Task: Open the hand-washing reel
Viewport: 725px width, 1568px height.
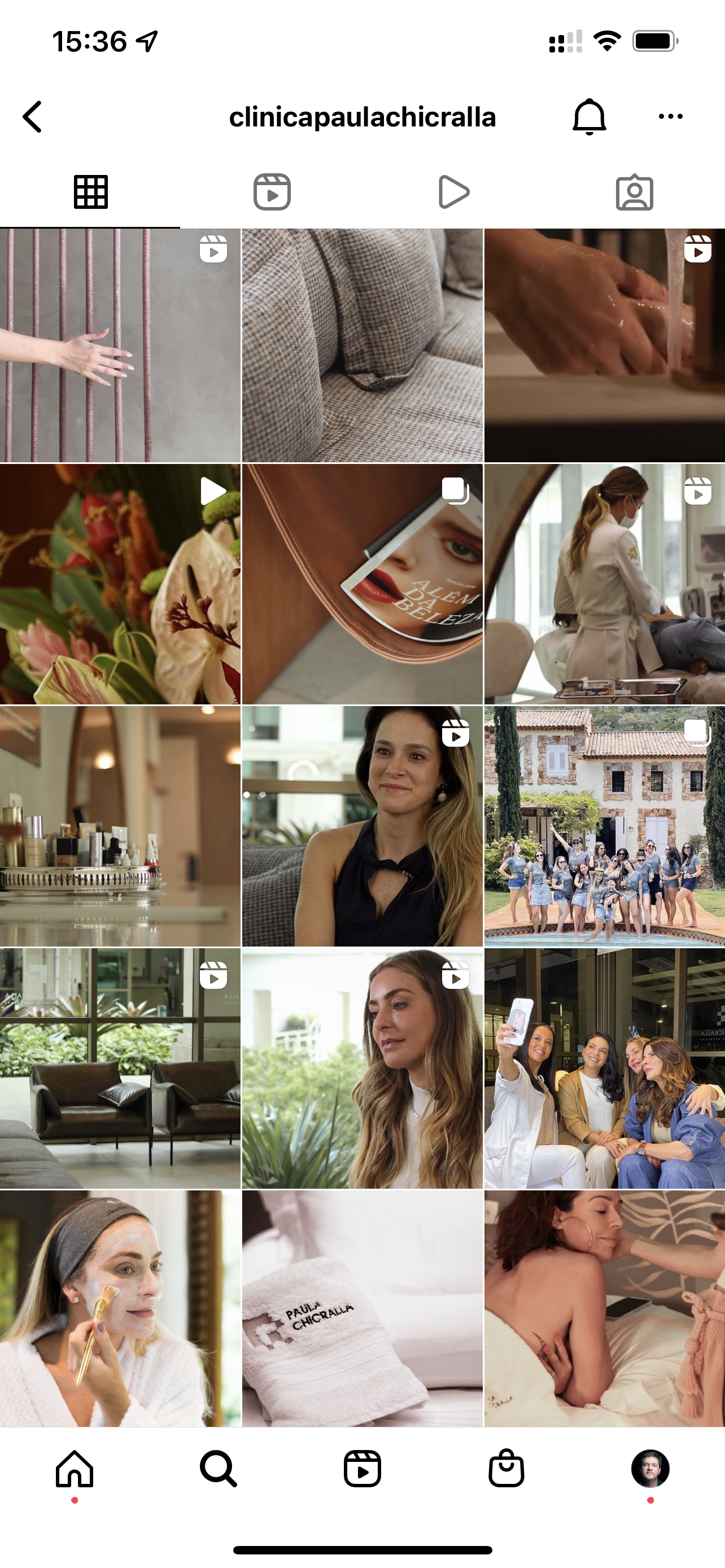Action: coord(604,345)
